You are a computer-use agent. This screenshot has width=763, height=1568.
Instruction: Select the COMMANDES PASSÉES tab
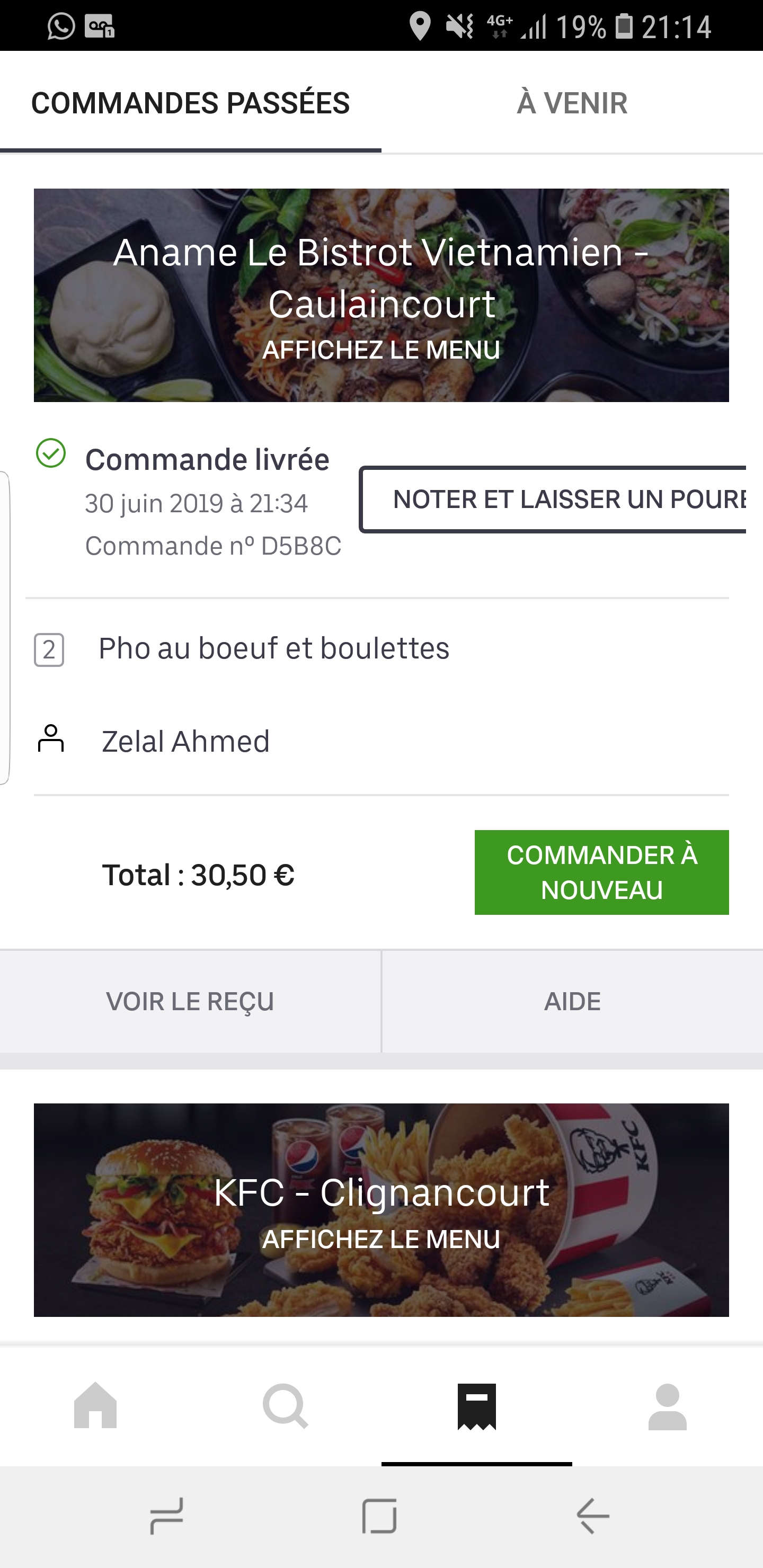[x=191, y=103]
